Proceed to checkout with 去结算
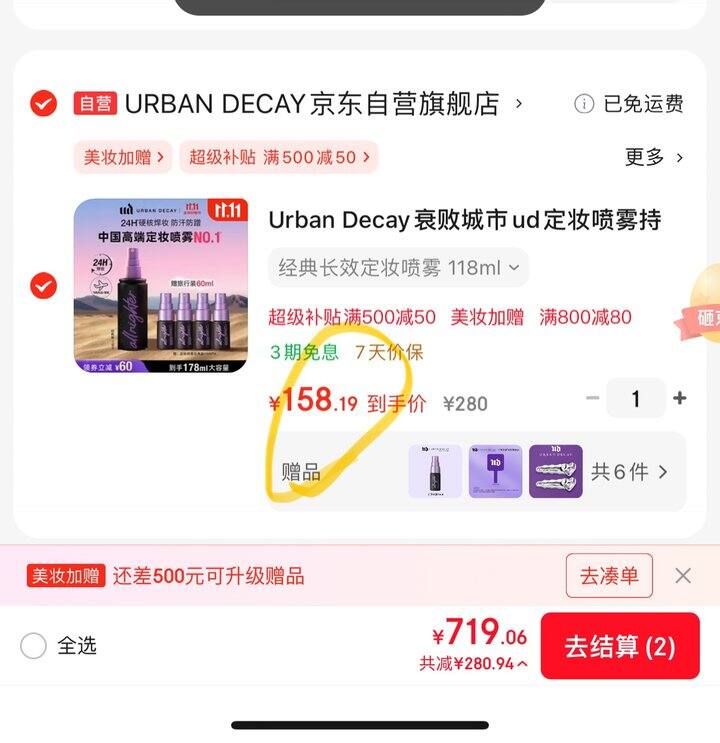 point(620,646)
